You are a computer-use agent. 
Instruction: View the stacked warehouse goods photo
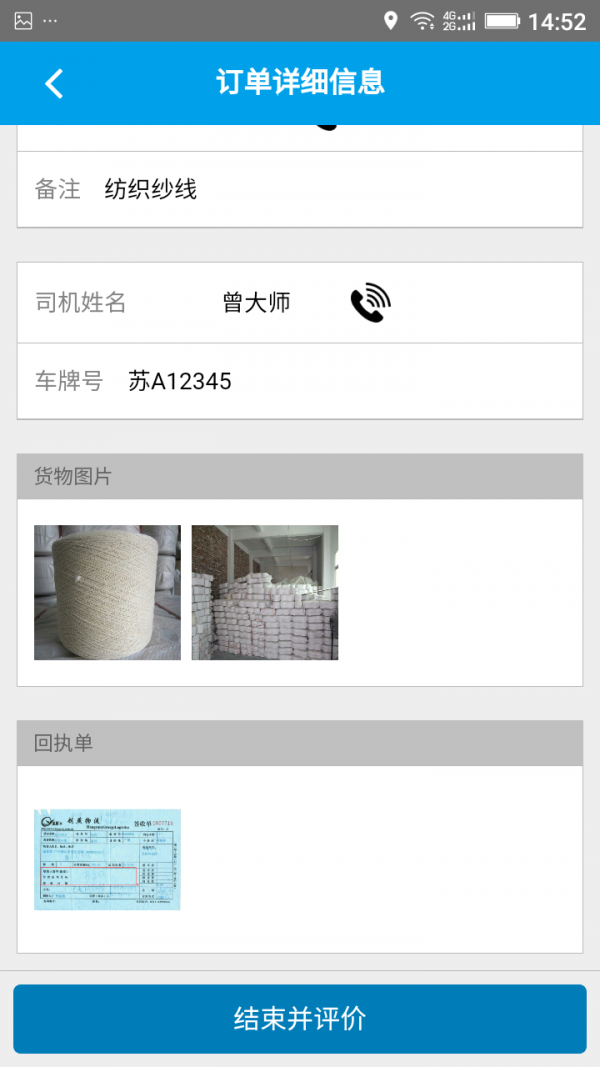[265, 592]
